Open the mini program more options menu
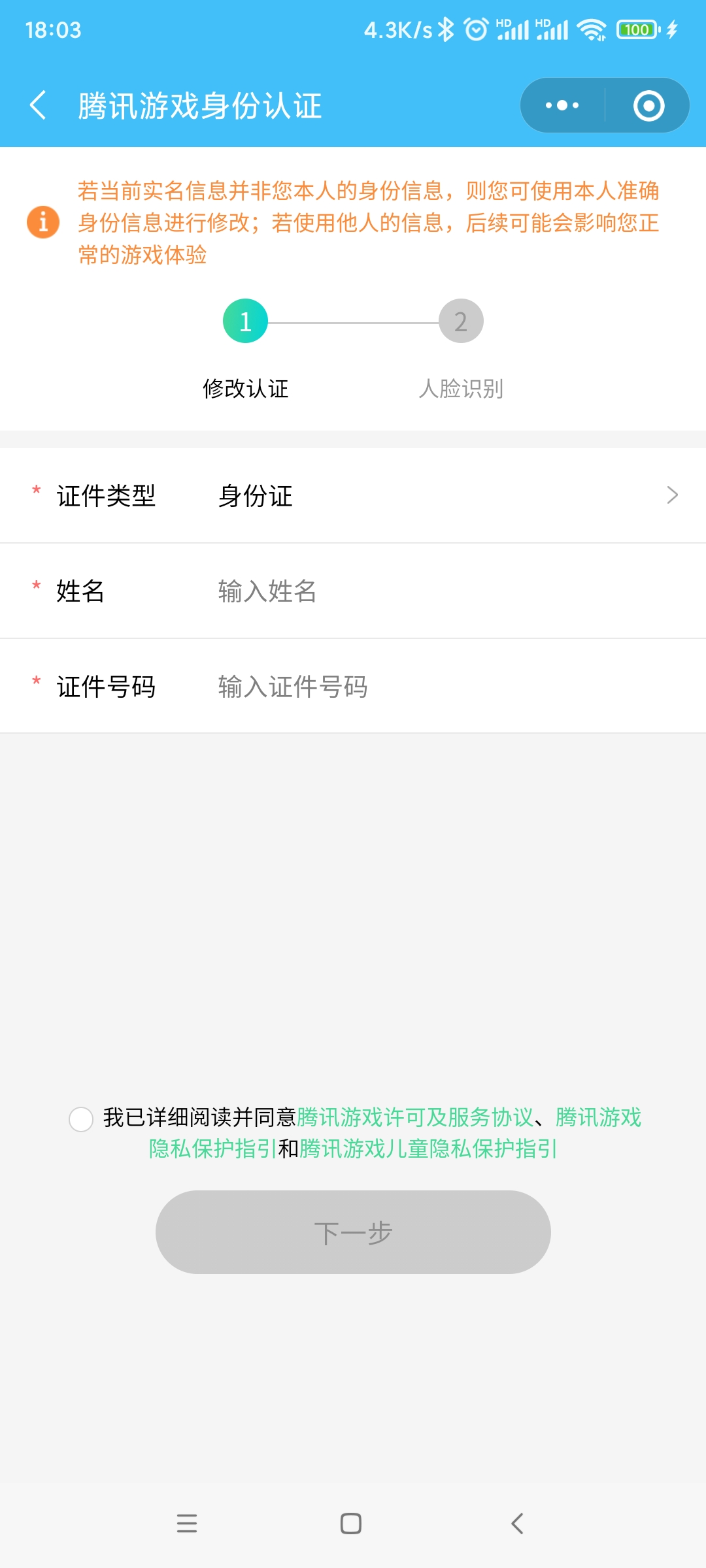706x1568 pixels. 561,105
